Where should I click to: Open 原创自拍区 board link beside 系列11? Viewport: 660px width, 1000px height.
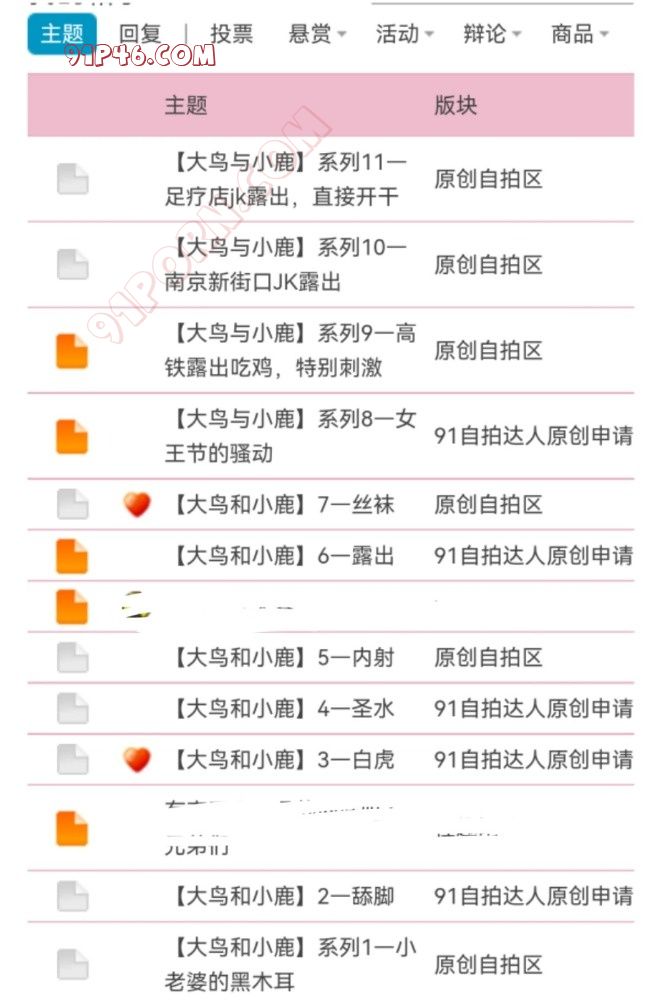[x=488, y=179]
